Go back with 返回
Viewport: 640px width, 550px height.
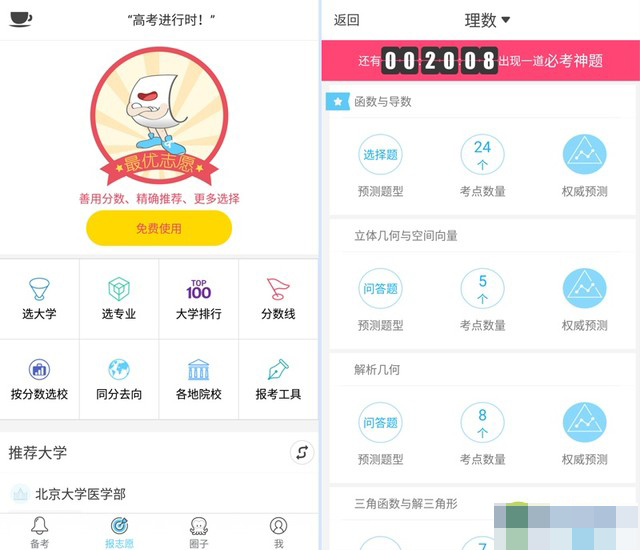click(x=346, y=20)
